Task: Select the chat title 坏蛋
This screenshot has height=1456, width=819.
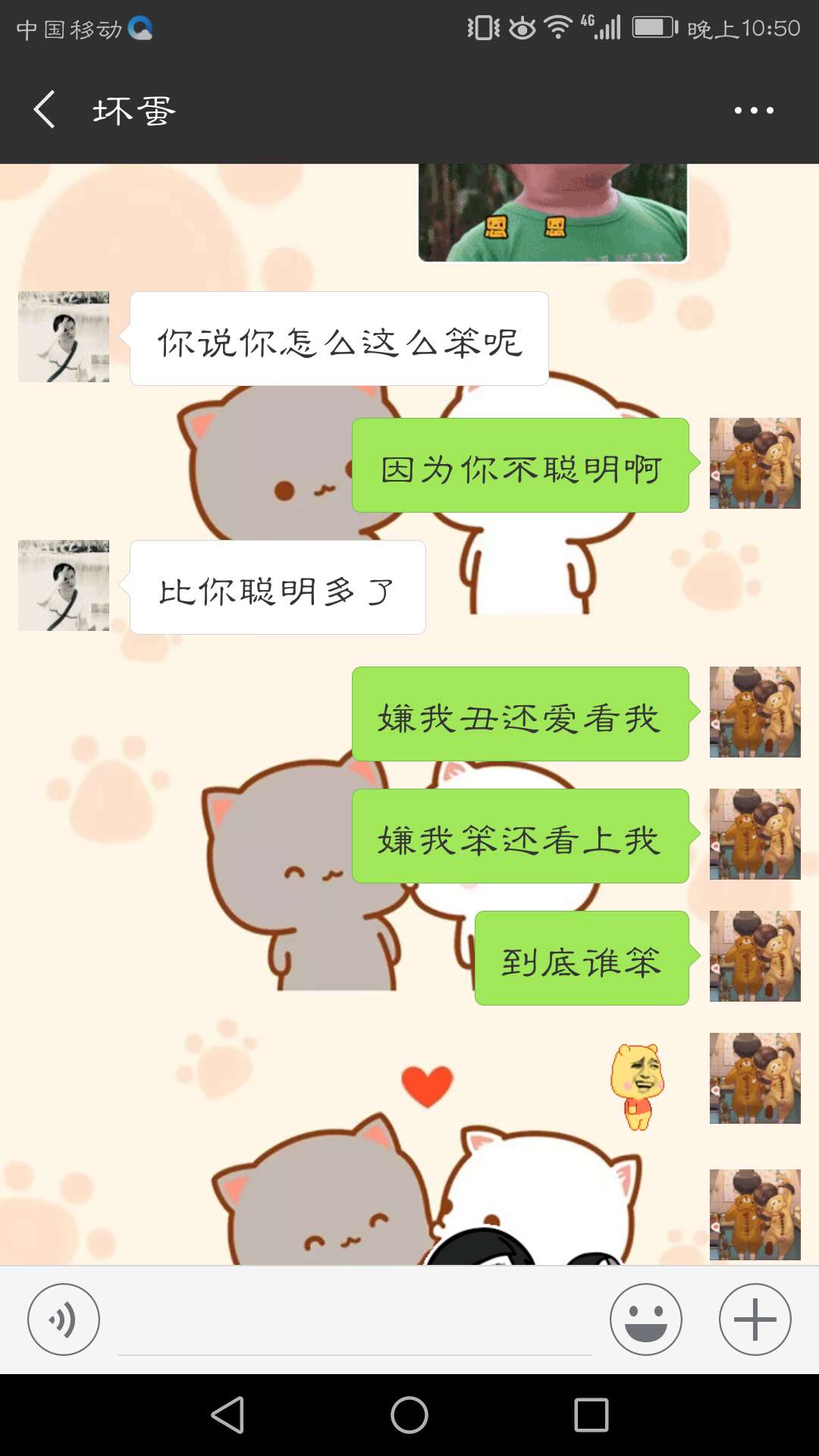Action: (x=135, y=110)
